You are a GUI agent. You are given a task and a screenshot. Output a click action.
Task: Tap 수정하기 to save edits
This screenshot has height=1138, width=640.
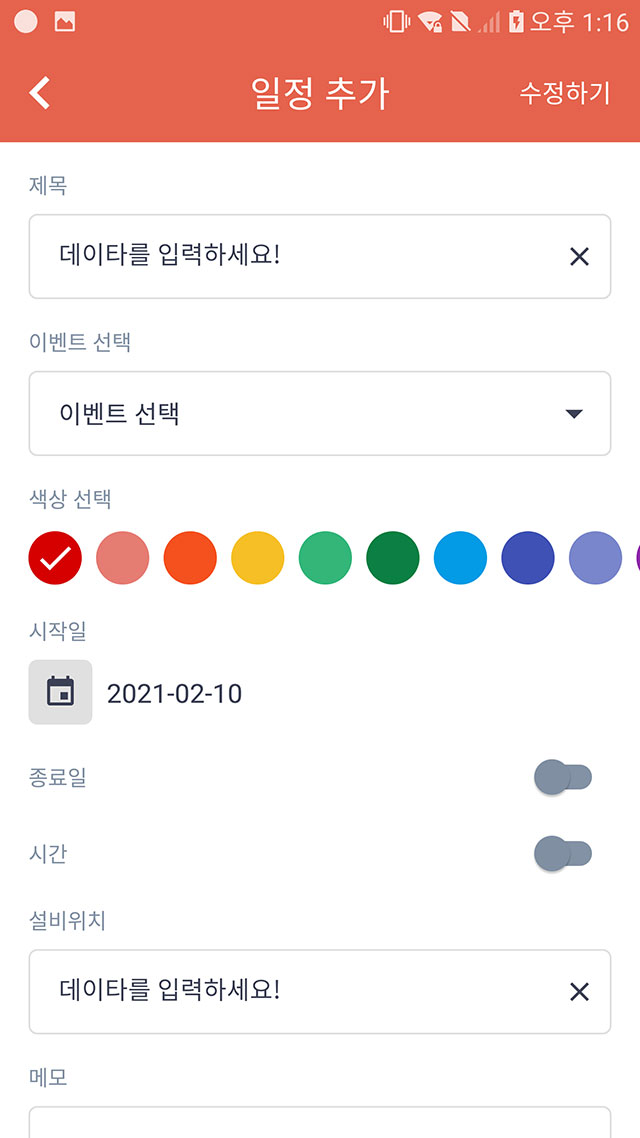(565, 94)
